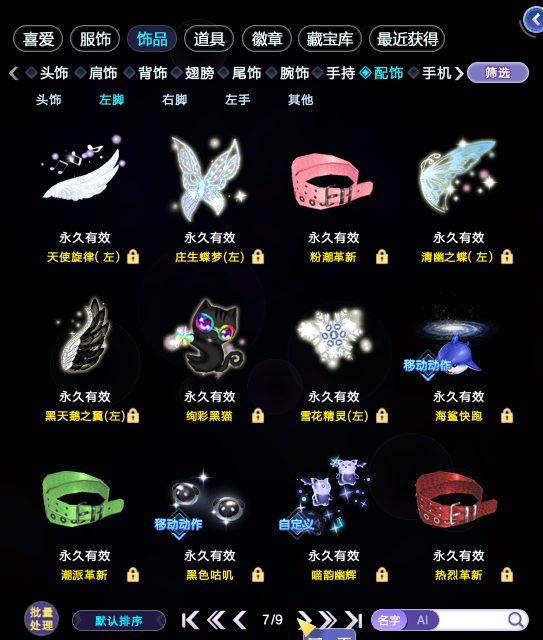The height and width of the screenshot is (640, 543).
Task: Choose the 其他 filter
Action: pos(300,100)
